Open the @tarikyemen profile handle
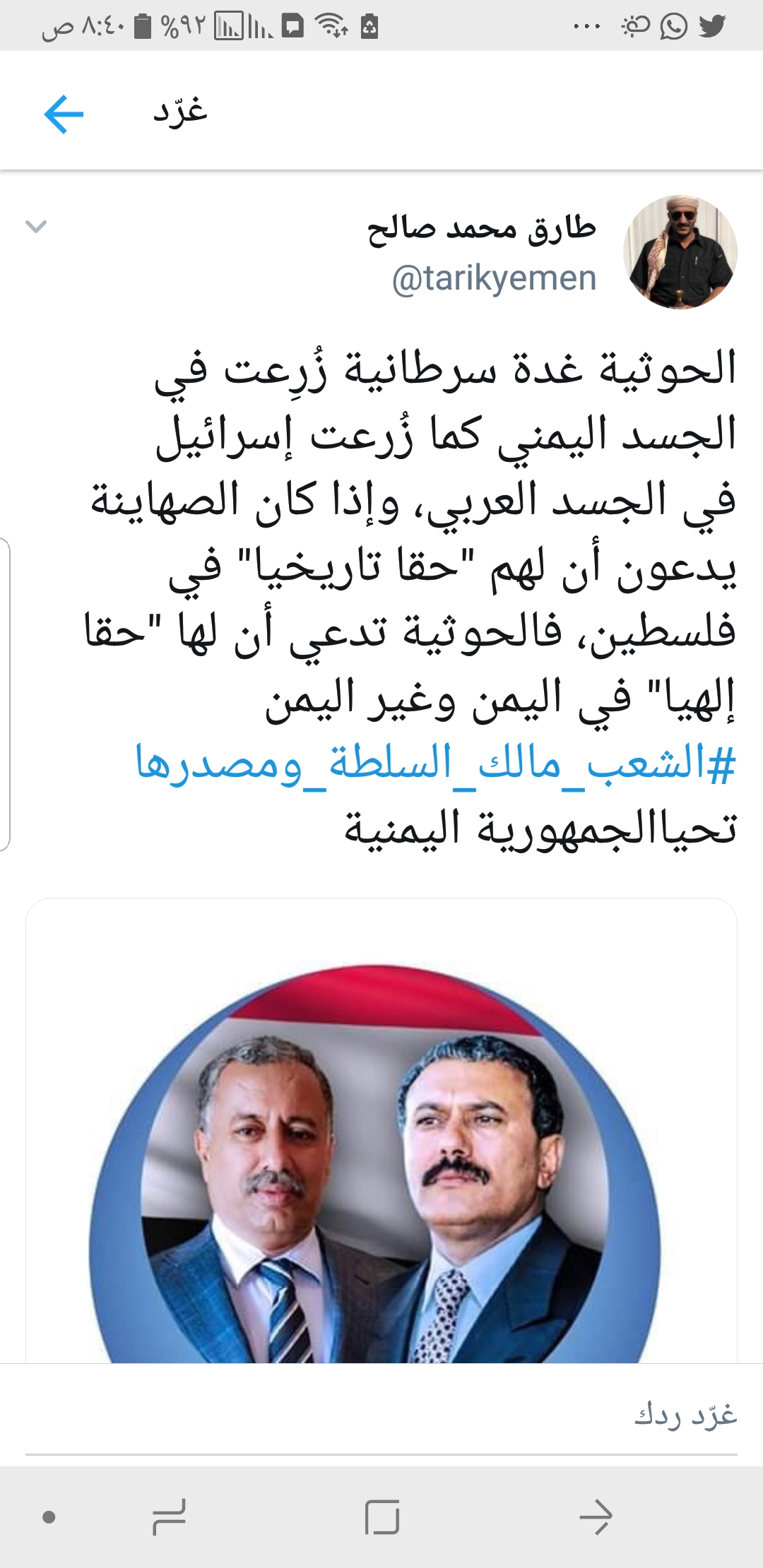 tap(494, 278)
